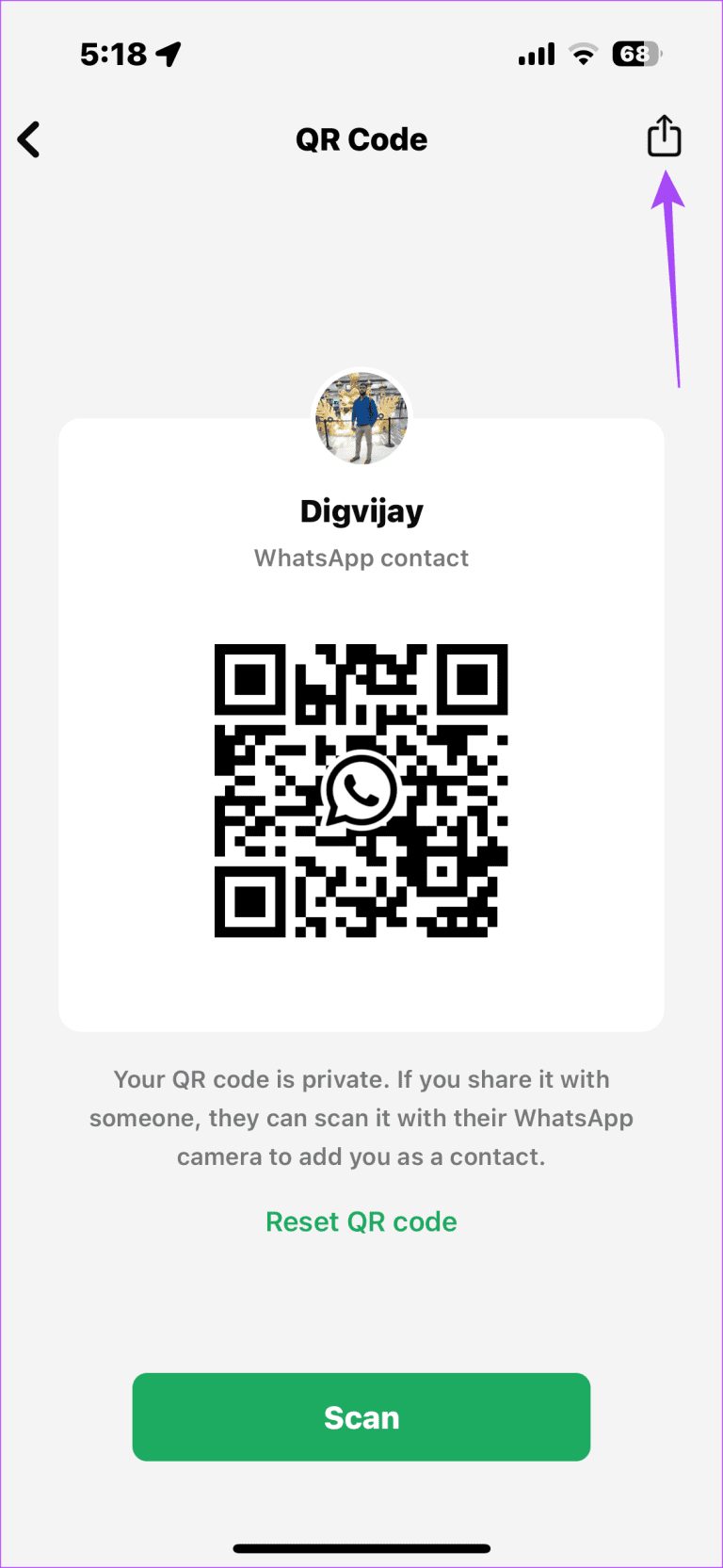
Task: Tap Reset QR code
Action: coord(361,1221)
